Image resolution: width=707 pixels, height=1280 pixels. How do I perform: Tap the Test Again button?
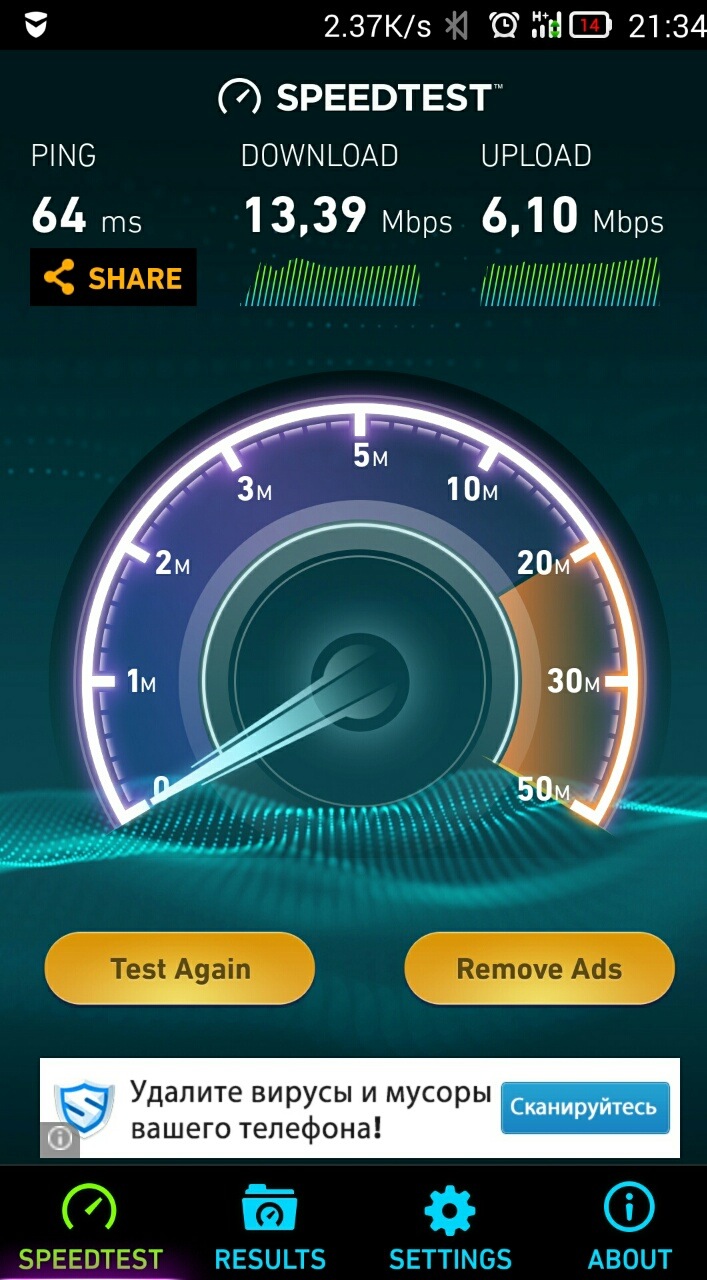pos(180,968)
